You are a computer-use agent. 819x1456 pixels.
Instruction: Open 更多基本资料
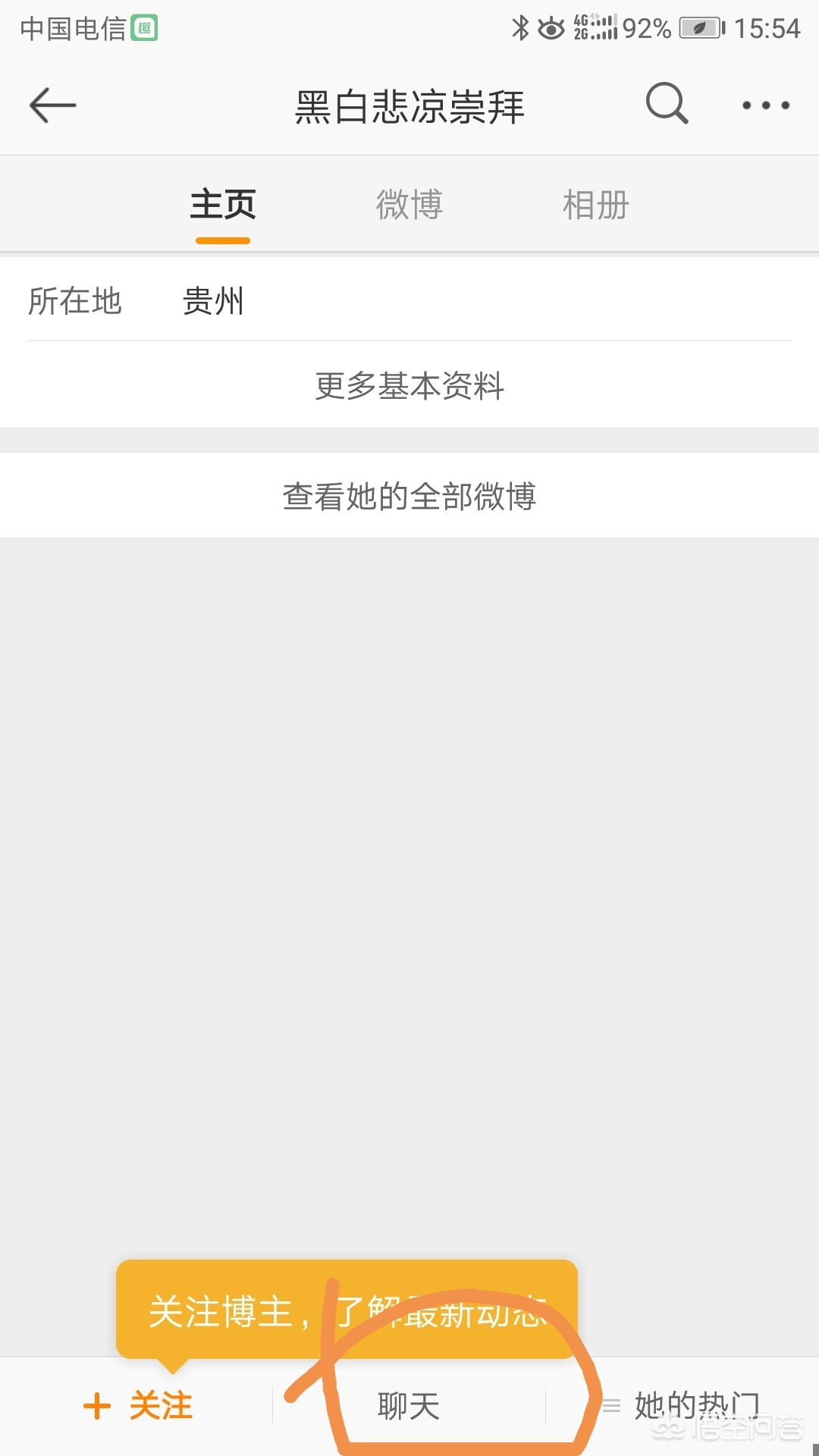pos(409,385)
